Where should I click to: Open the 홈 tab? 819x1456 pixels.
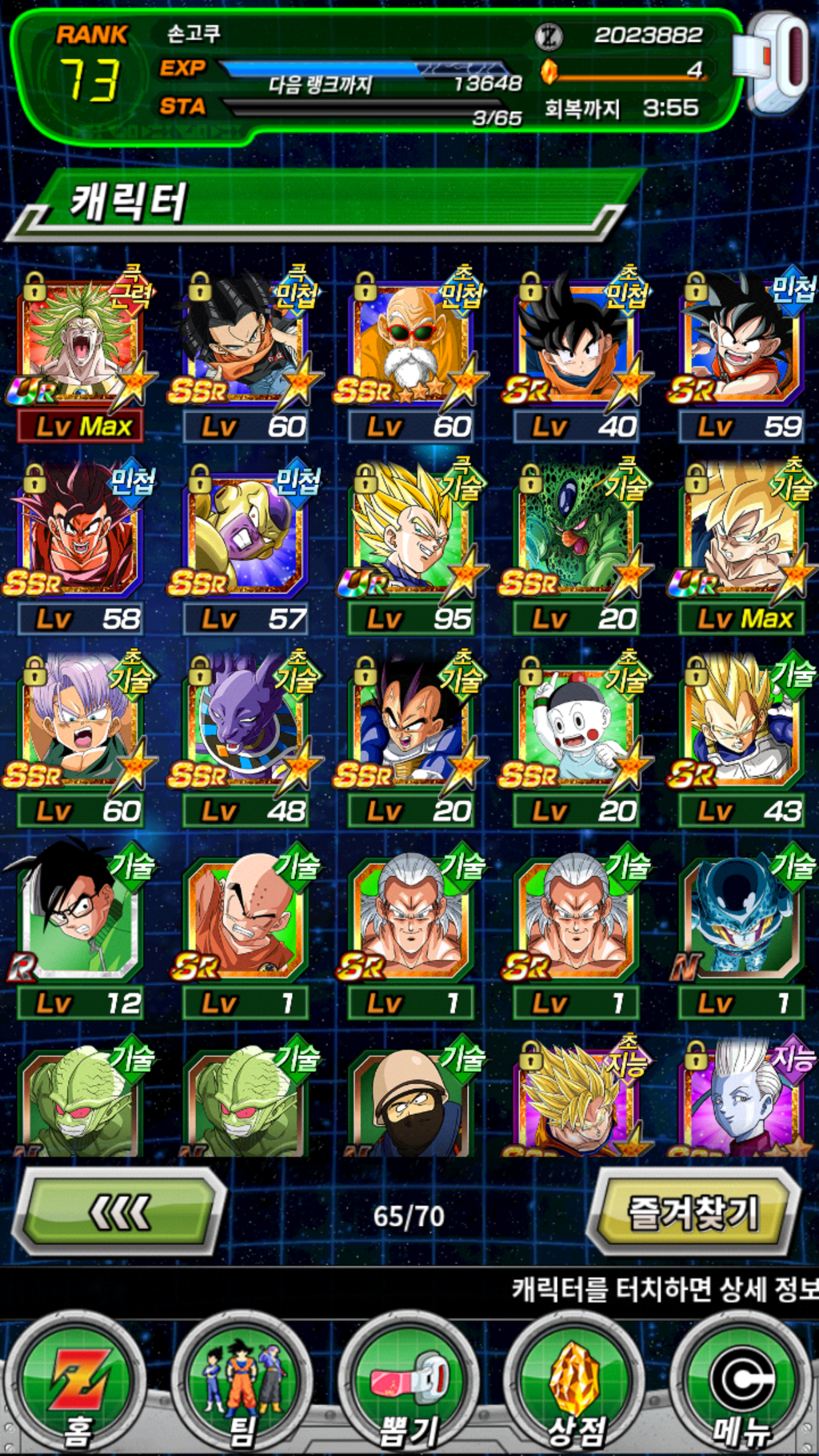pyautogui.click(x=78, y=1388)
